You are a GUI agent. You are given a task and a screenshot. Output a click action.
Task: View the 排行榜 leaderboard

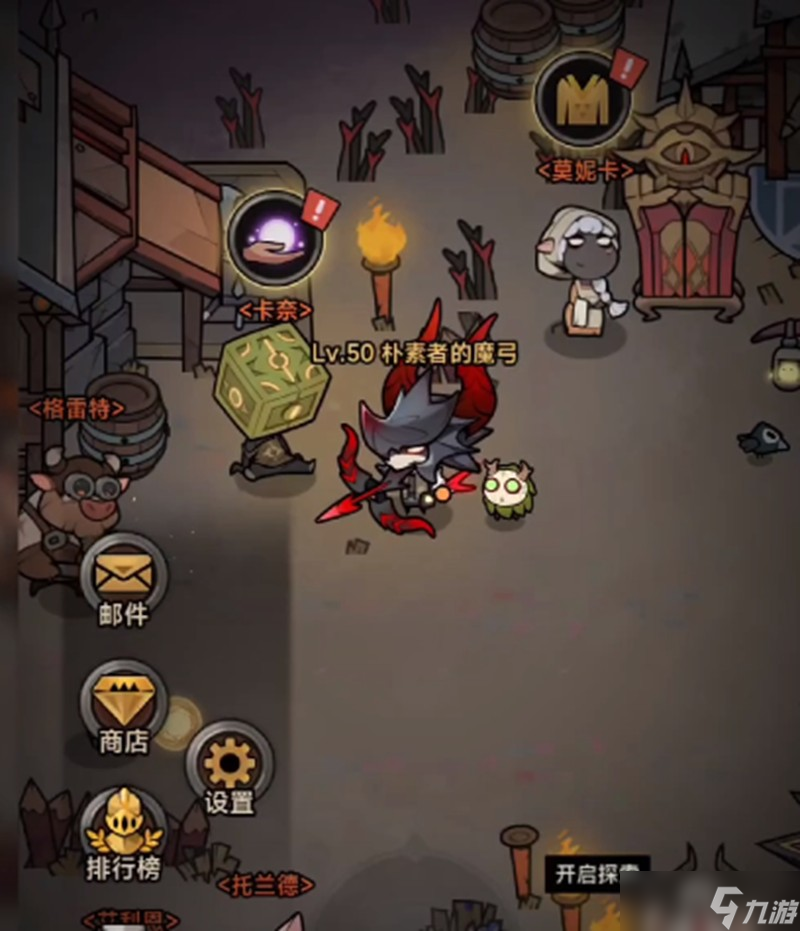(123, 829)
